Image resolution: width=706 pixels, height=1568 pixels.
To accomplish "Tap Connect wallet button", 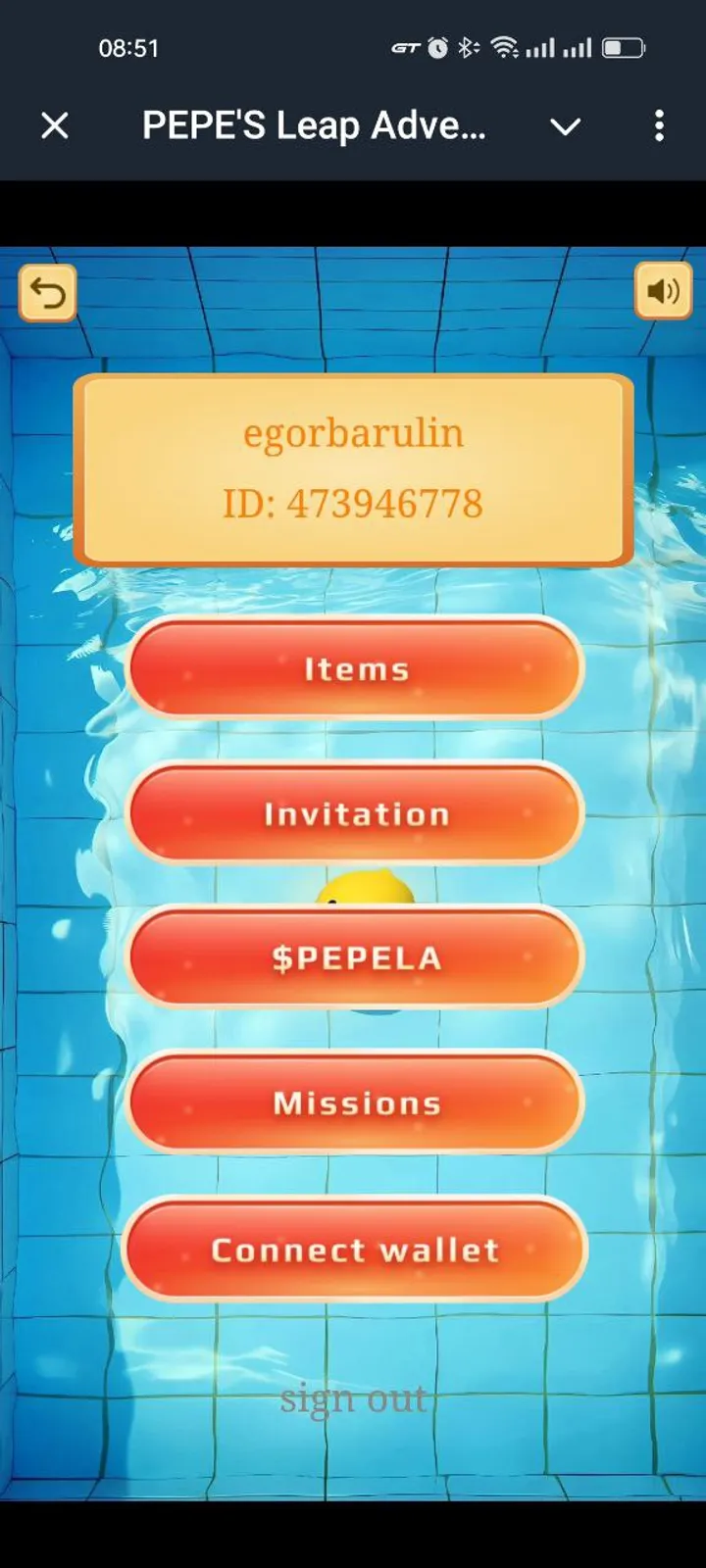I will pos(355,1249).
